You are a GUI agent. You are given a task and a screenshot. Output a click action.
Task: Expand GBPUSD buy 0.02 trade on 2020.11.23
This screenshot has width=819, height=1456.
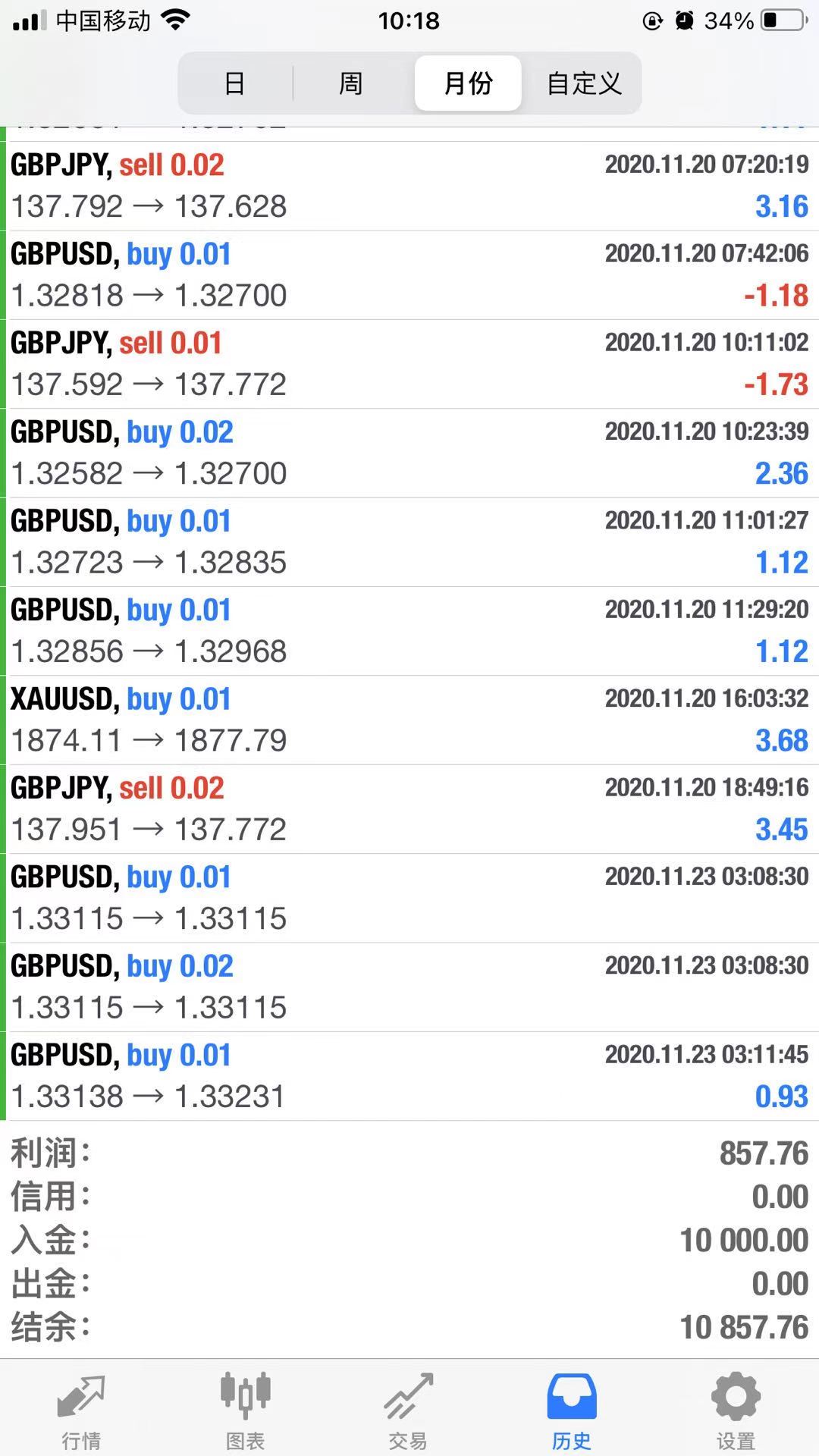[409, 987]
